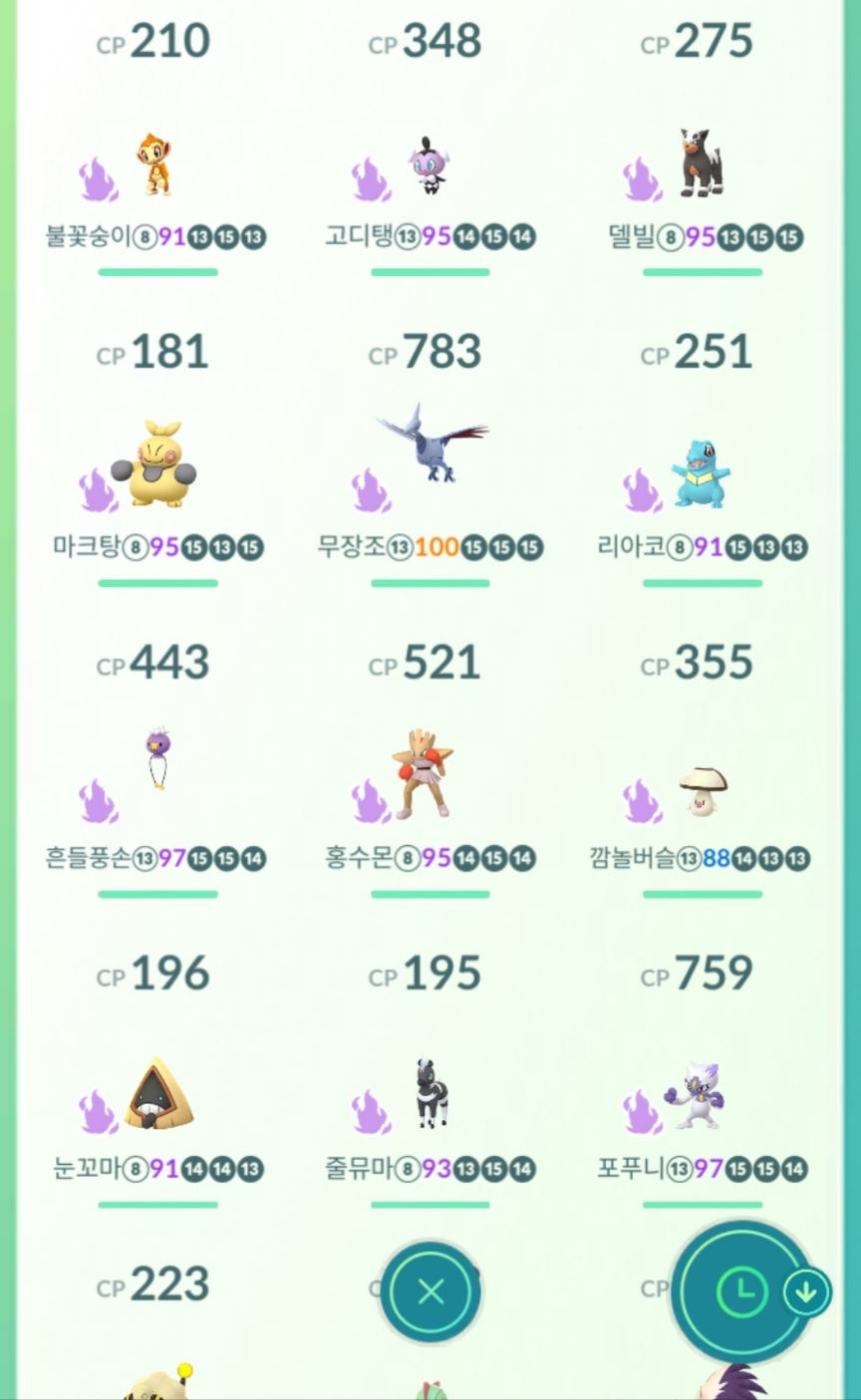The width and height of the screenshot is (861, 1400).
Task: Open the sort order button with clock icon
Action: point(741,1292)
